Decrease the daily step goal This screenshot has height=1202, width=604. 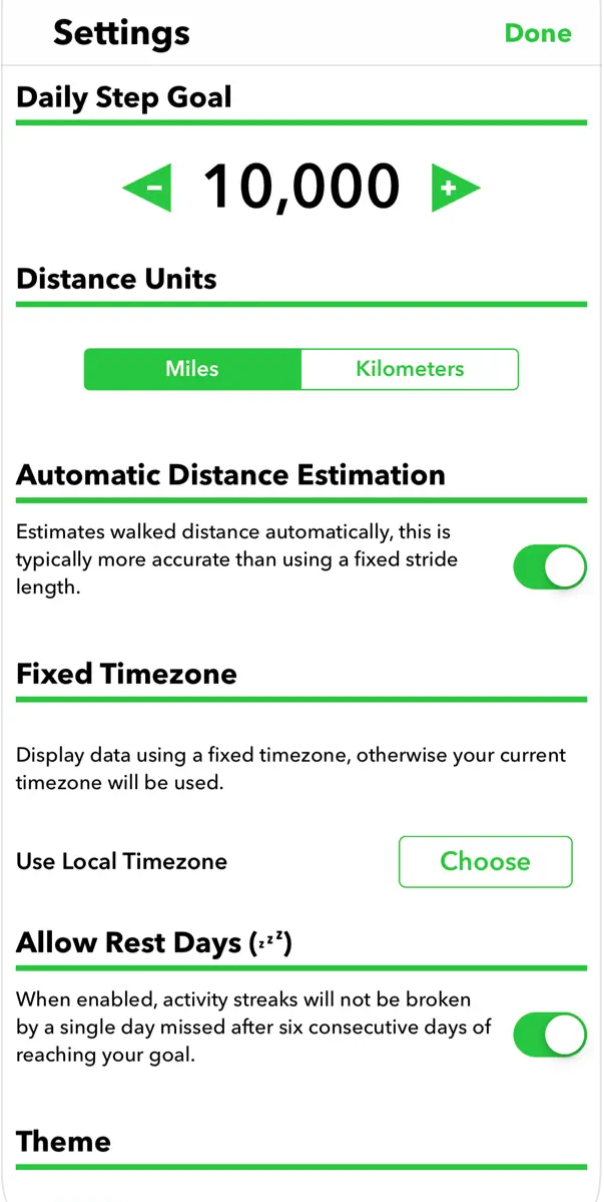(147, 187)
